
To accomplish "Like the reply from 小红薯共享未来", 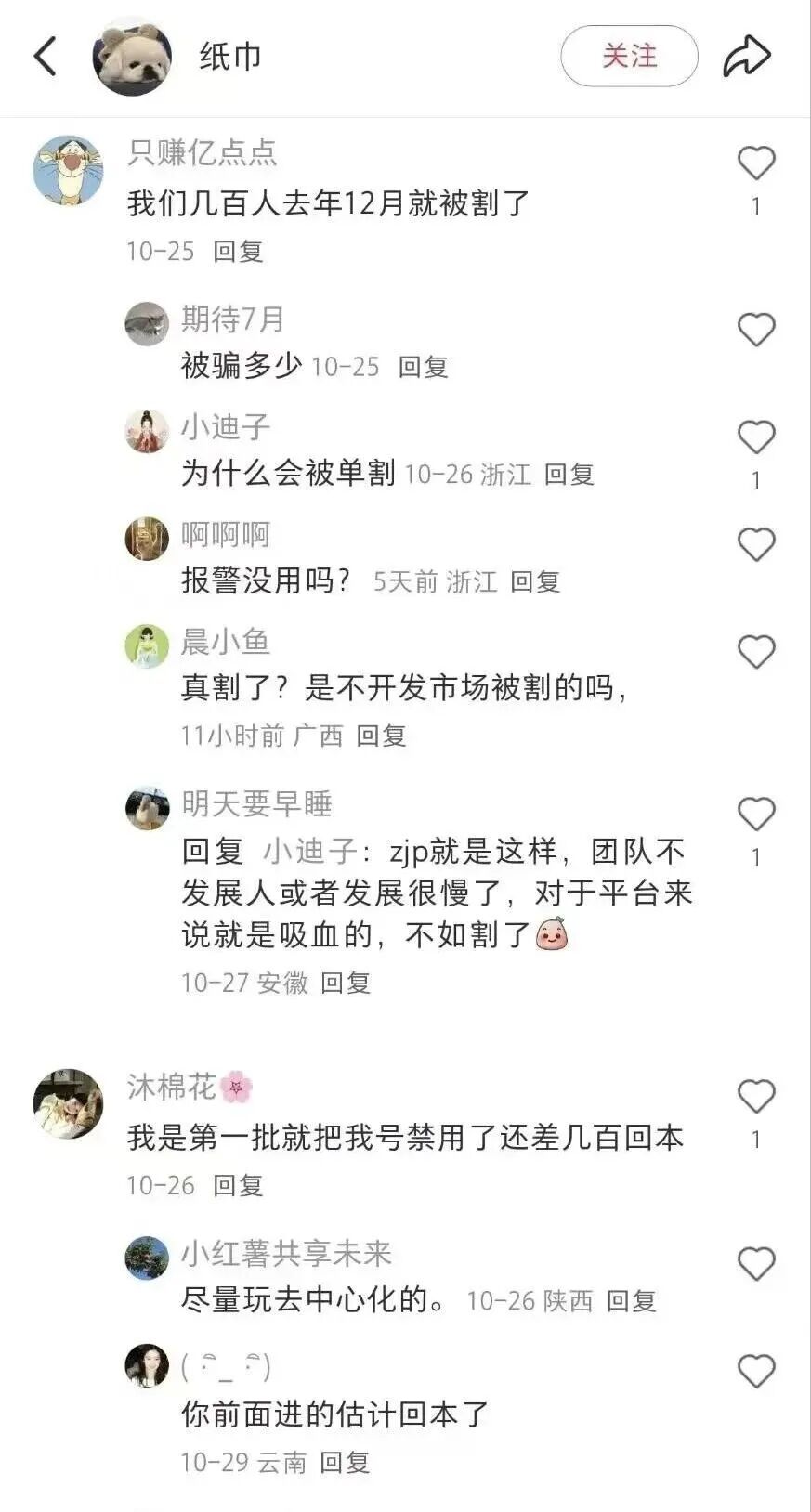I will (755, 1262).
